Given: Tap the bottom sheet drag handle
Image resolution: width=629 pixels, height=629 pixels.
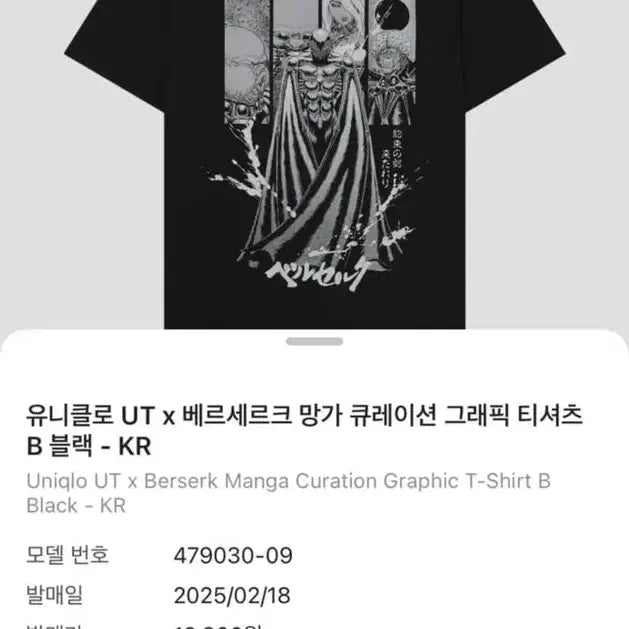Looking at the screenshot, I should [x=314, y=342].
